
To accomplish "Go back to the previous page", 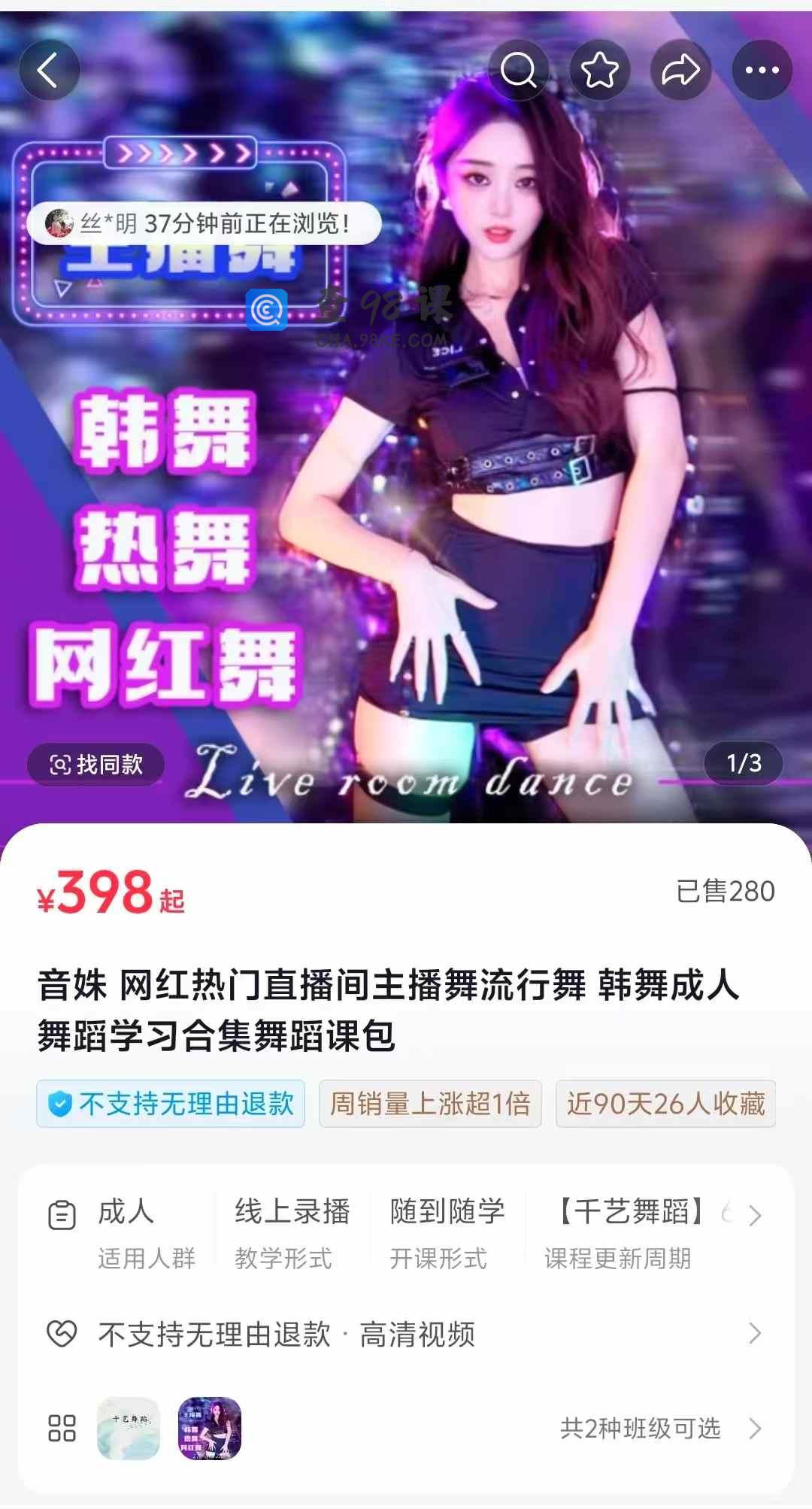I will [49, 71].
